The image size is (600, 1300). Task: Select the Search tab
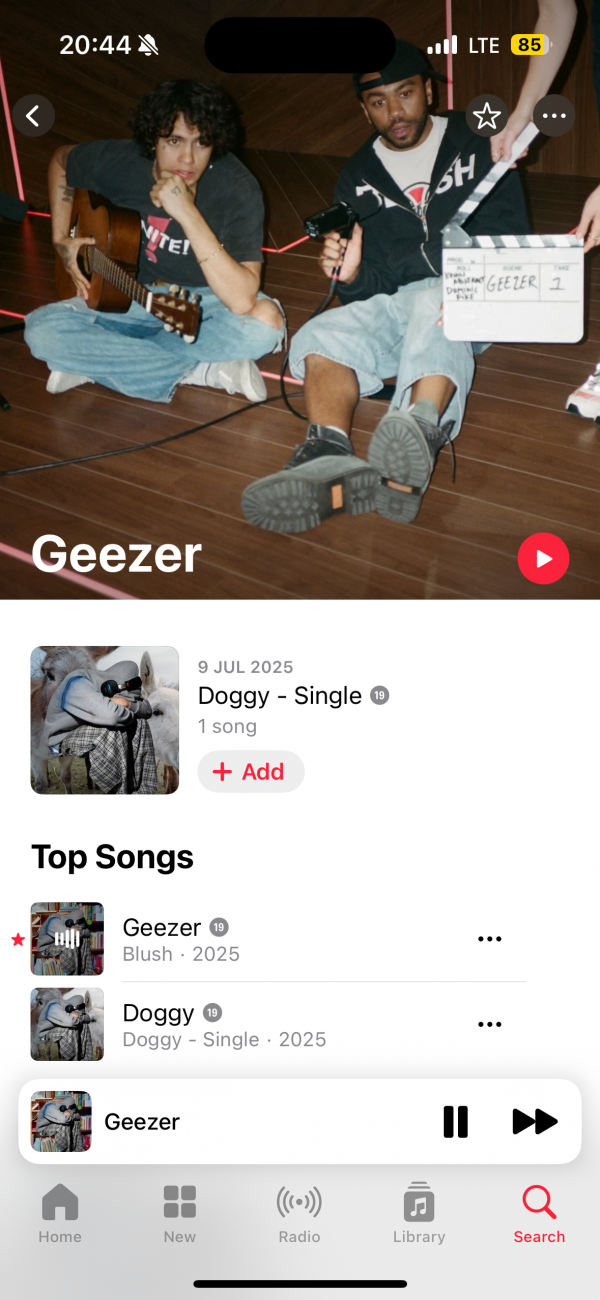[539, 1214]
